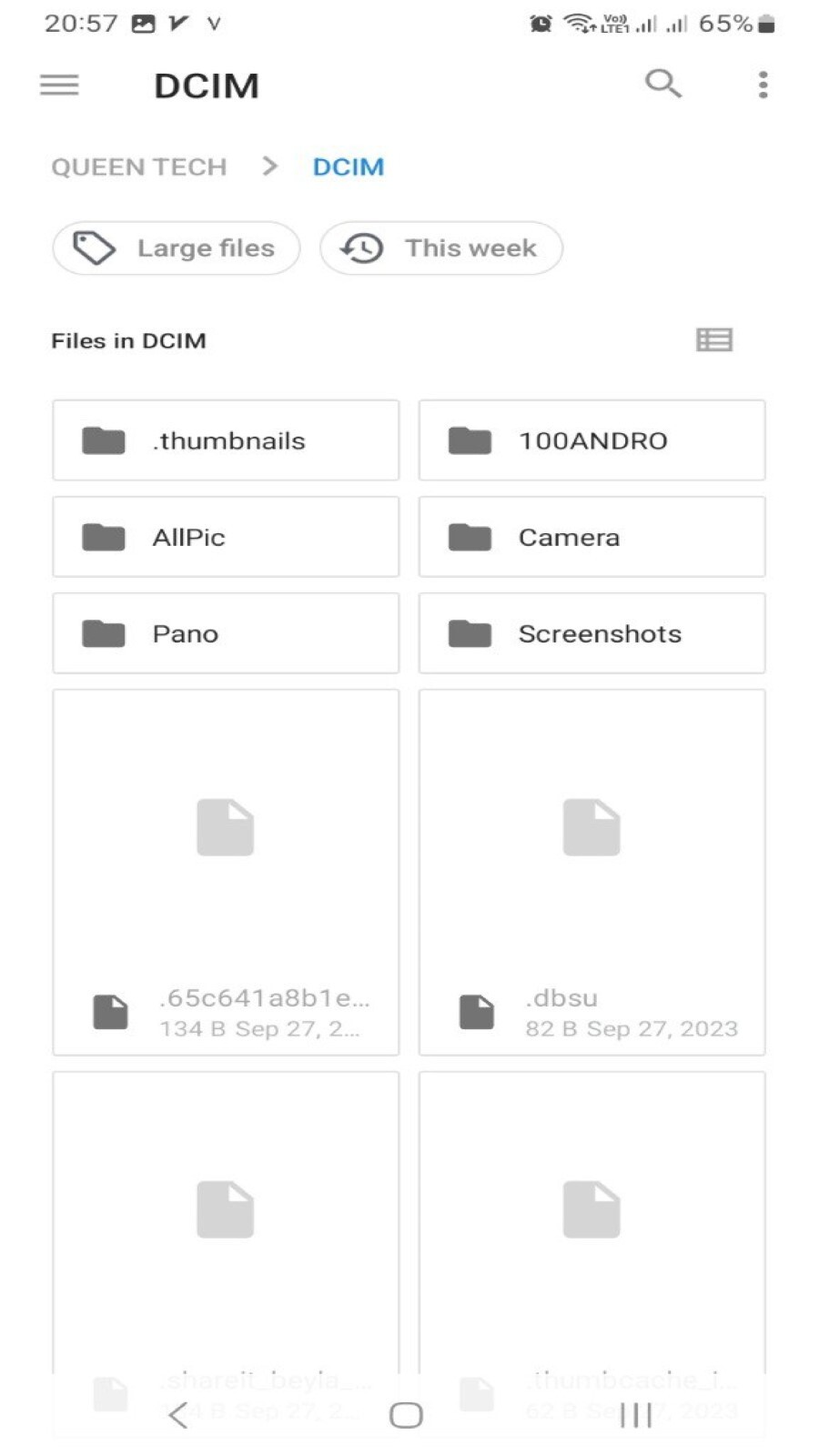Viewport: 819px width, 1456px height.
Task: Open the navigation drawer menu
Action: (x=59, y=85)
